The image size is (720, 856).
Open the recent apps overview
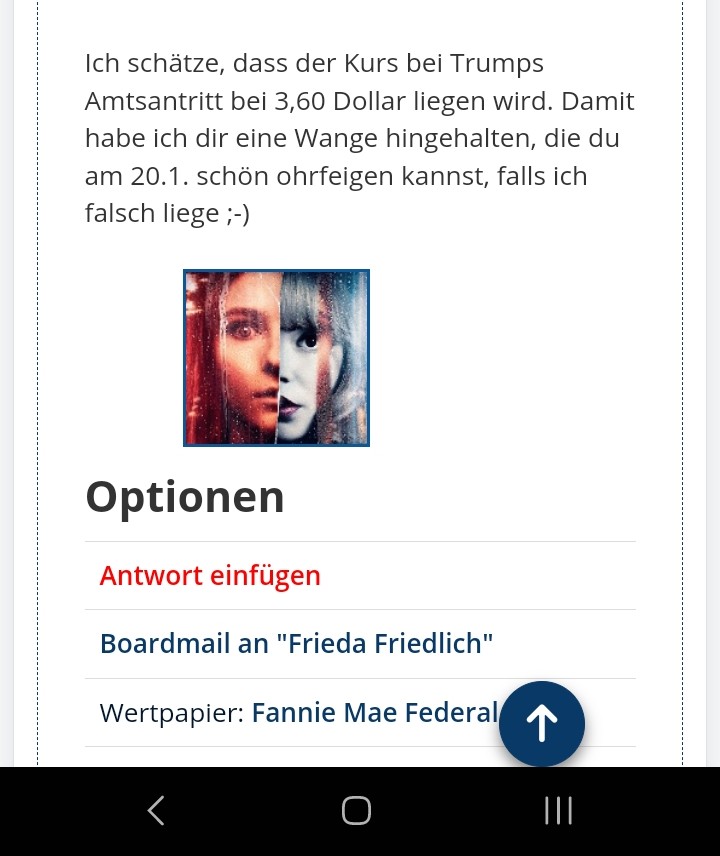click(557, 811)
